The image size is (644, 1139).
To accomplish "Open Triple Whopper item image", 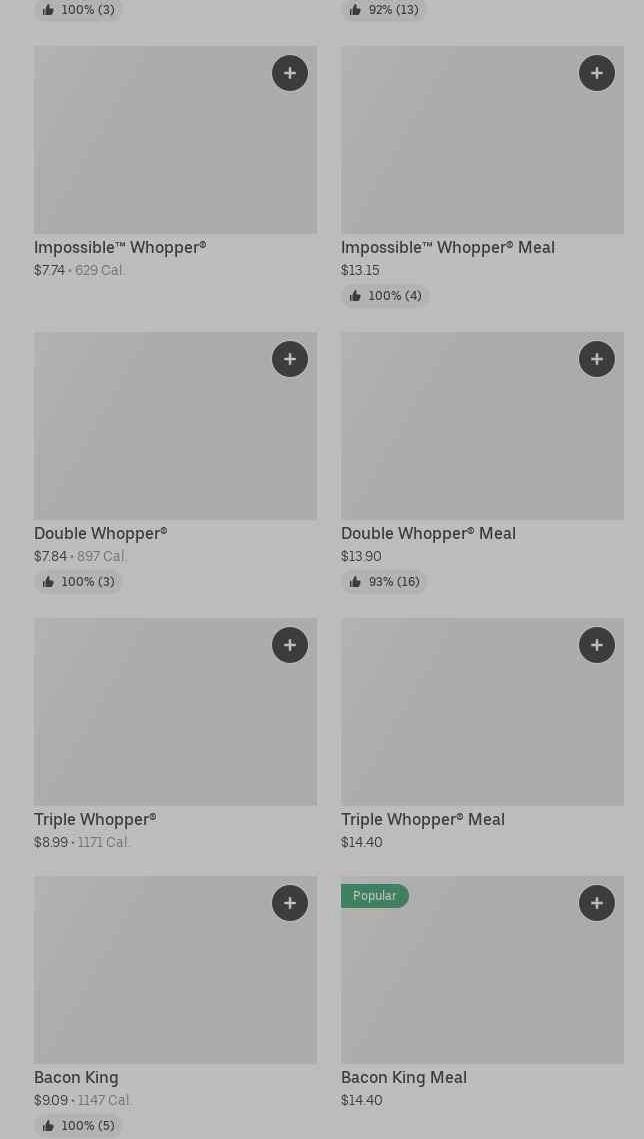I will click(150, 720).
